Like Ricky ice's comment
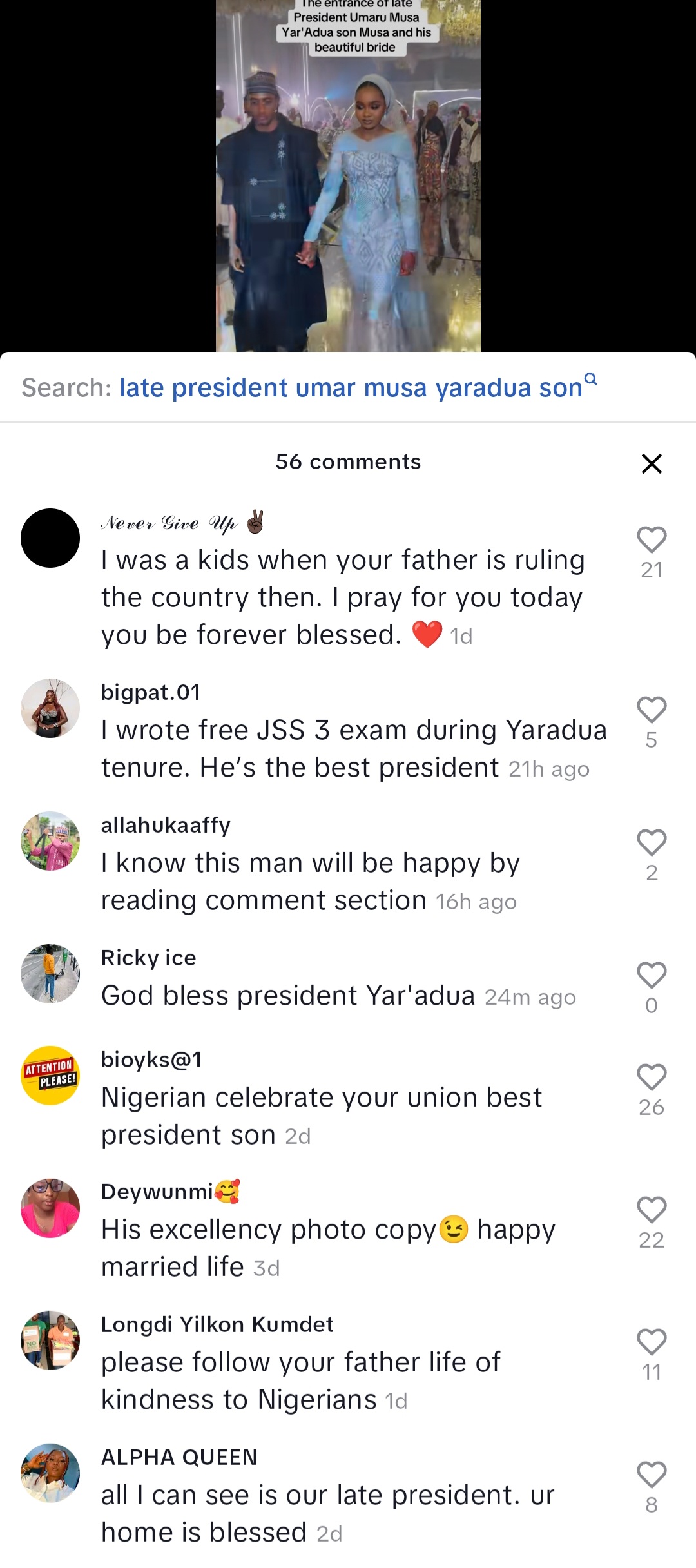The image size is (696, 1568). point(651,976)
